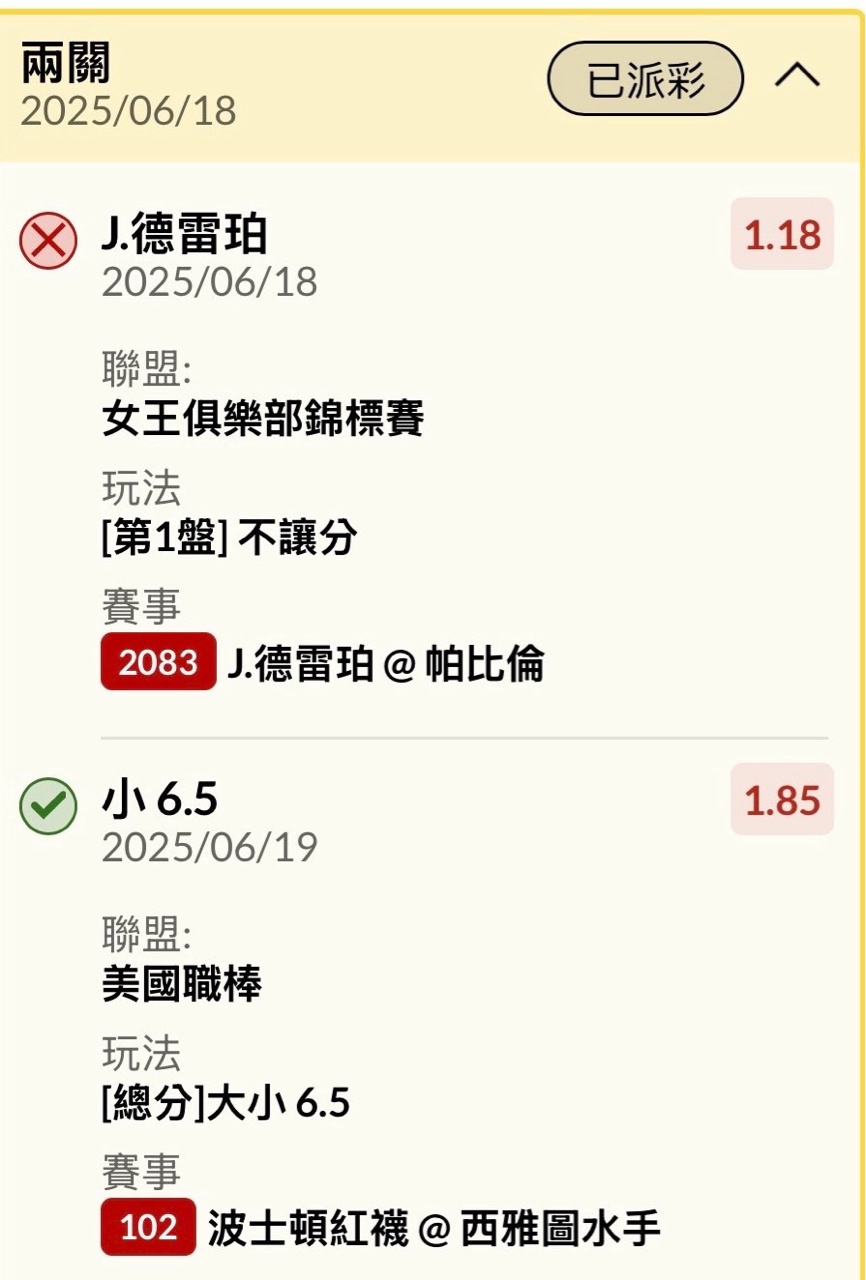Collapse the 兩關 bet card with the chevron

tap(797, 78)
